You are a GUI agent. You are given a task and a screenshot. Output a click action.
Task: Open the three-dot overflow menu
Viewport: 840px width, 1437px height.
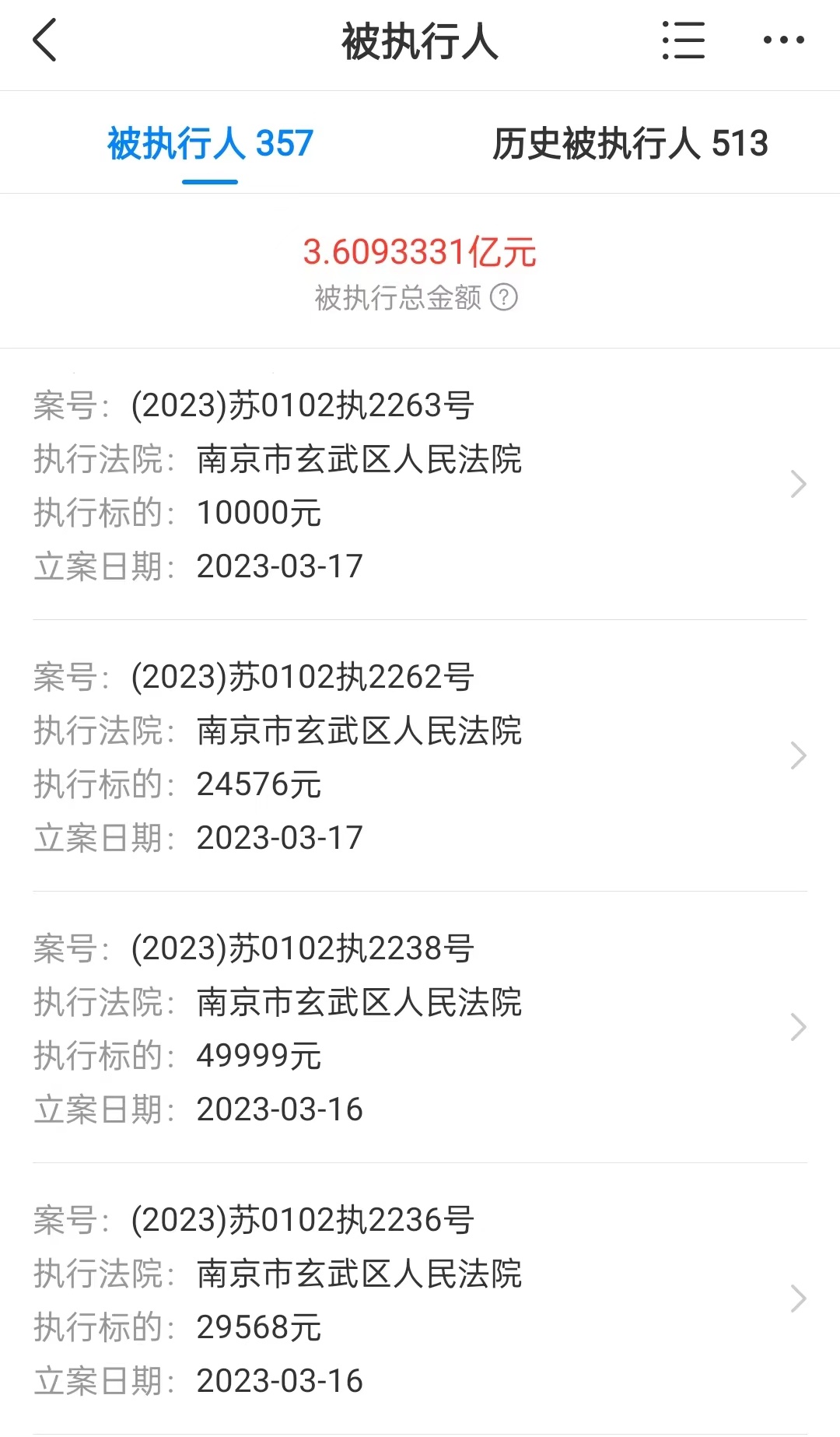coord(783,40)
